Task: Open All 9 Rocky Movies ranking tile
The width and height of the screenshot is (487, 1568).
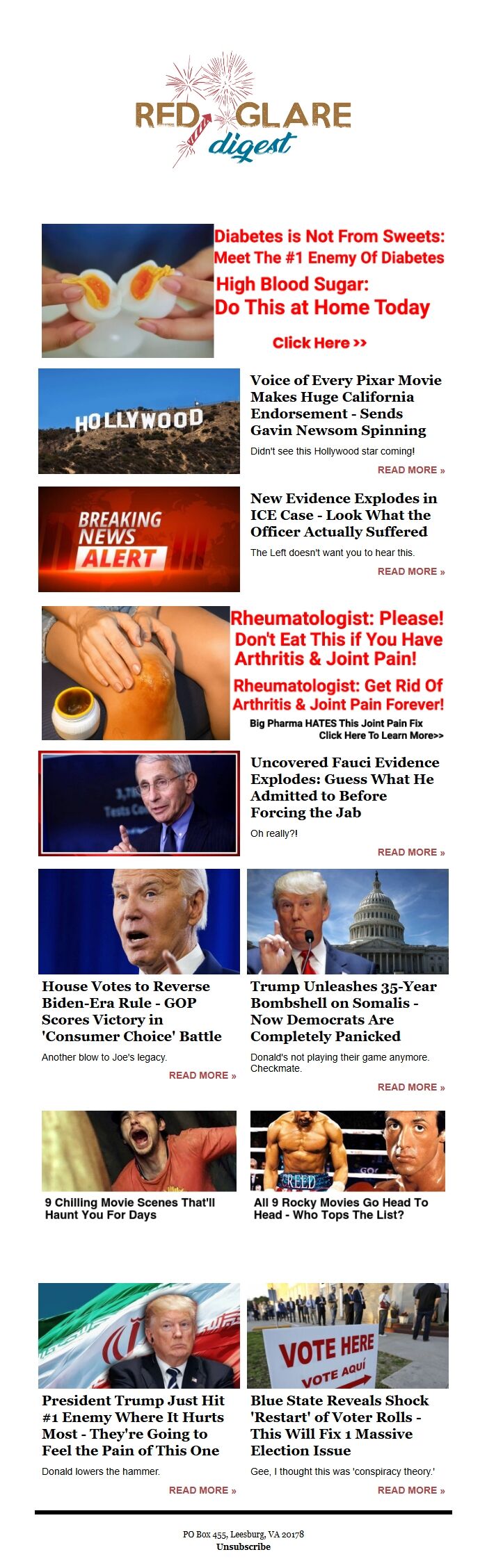Action: pos(348,1165)
